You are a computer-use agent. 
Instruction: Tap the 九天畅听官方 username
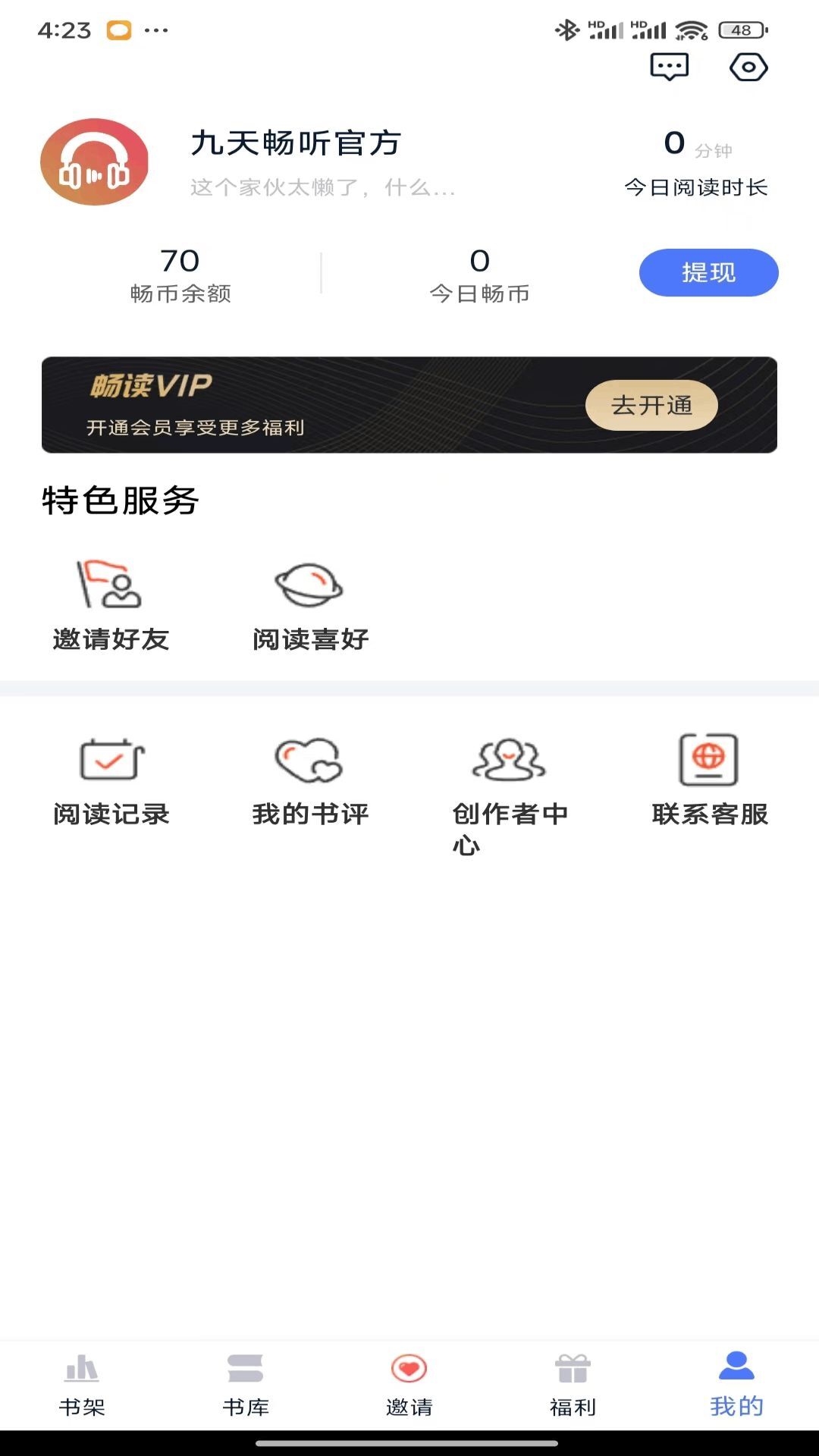[x=296, y=144]
